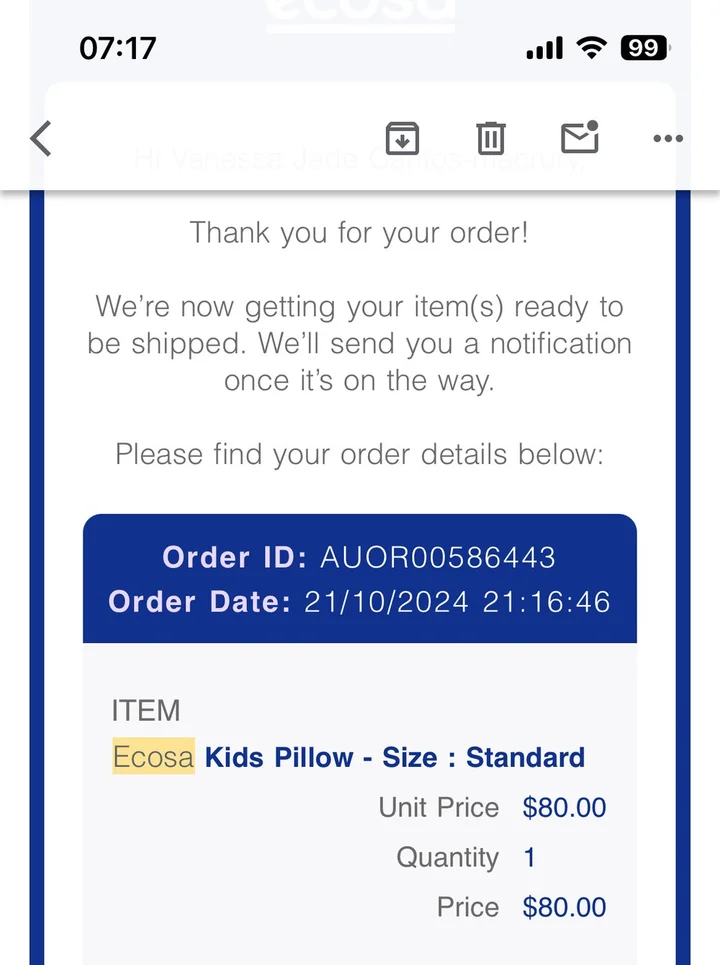Viewport: 720px width, 965px height.
Task: Go back to the inbox
Action: [40, 138]
